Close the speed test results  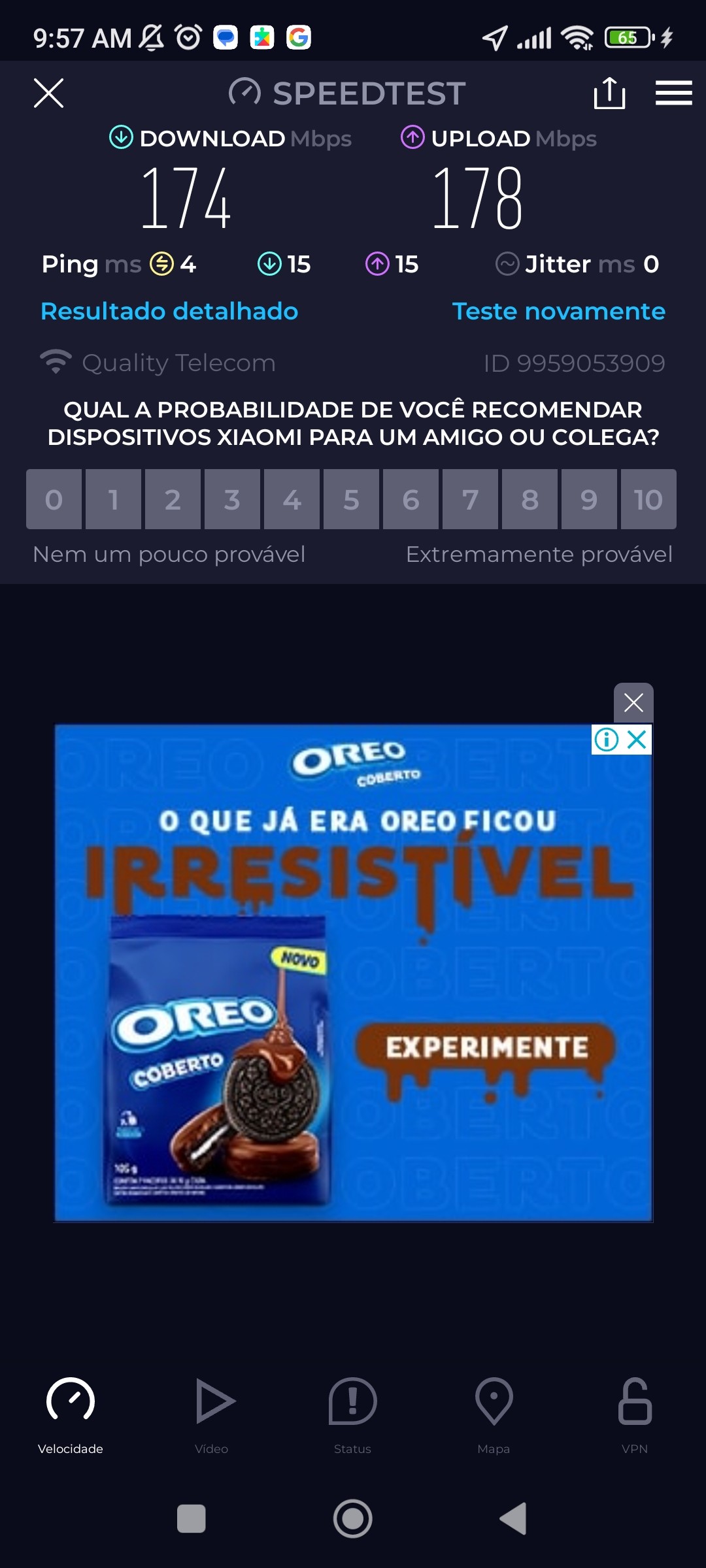tap(48, 93)
